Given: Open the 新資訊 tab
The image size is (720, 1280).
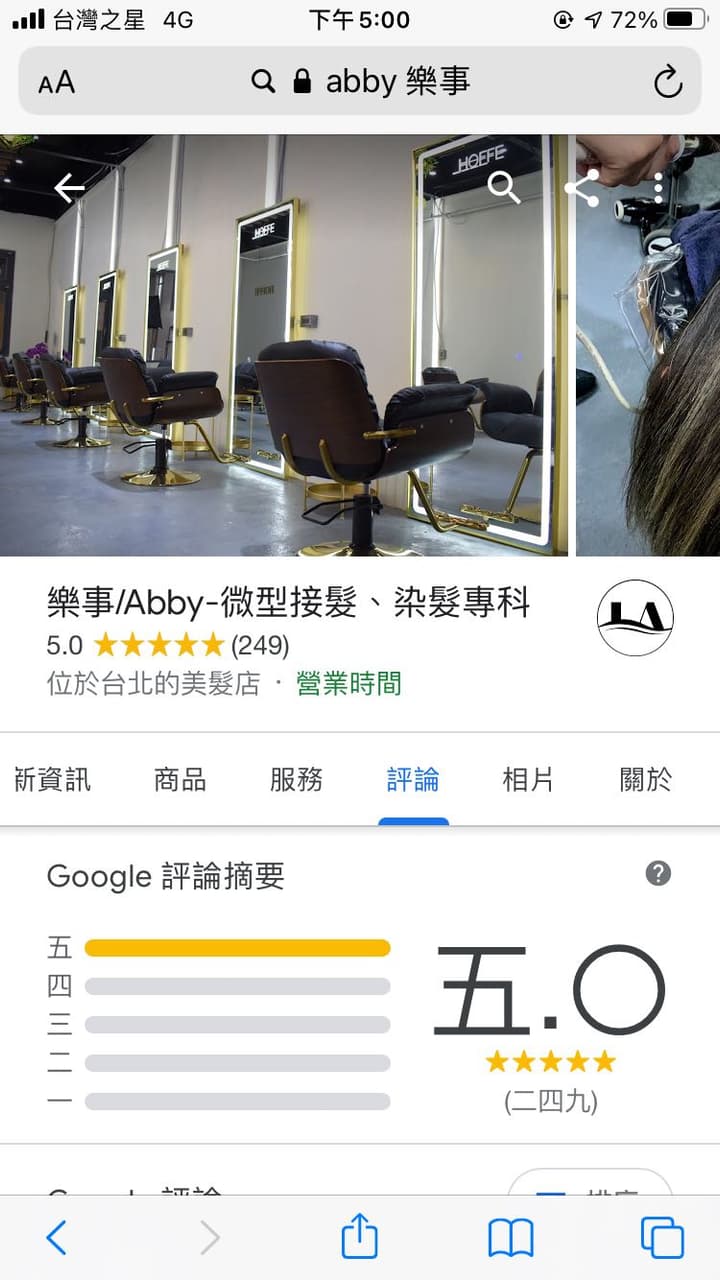Looking at the screenshot, I should (x=52, y=780).
